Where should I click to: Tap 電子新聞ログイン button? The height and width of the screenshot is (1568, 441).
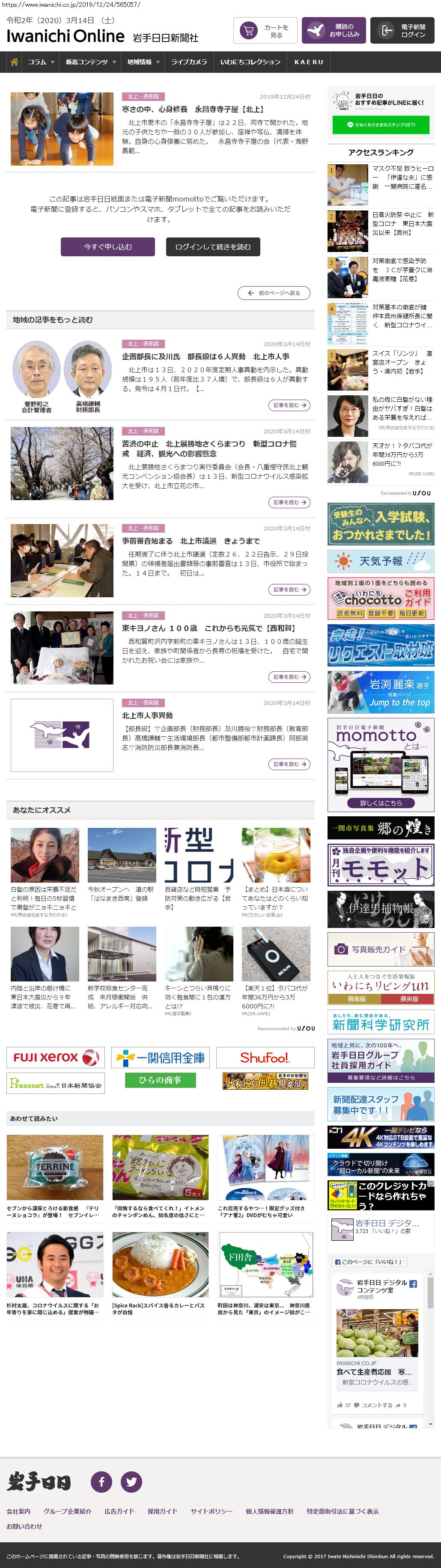click(x=402, y=30)
